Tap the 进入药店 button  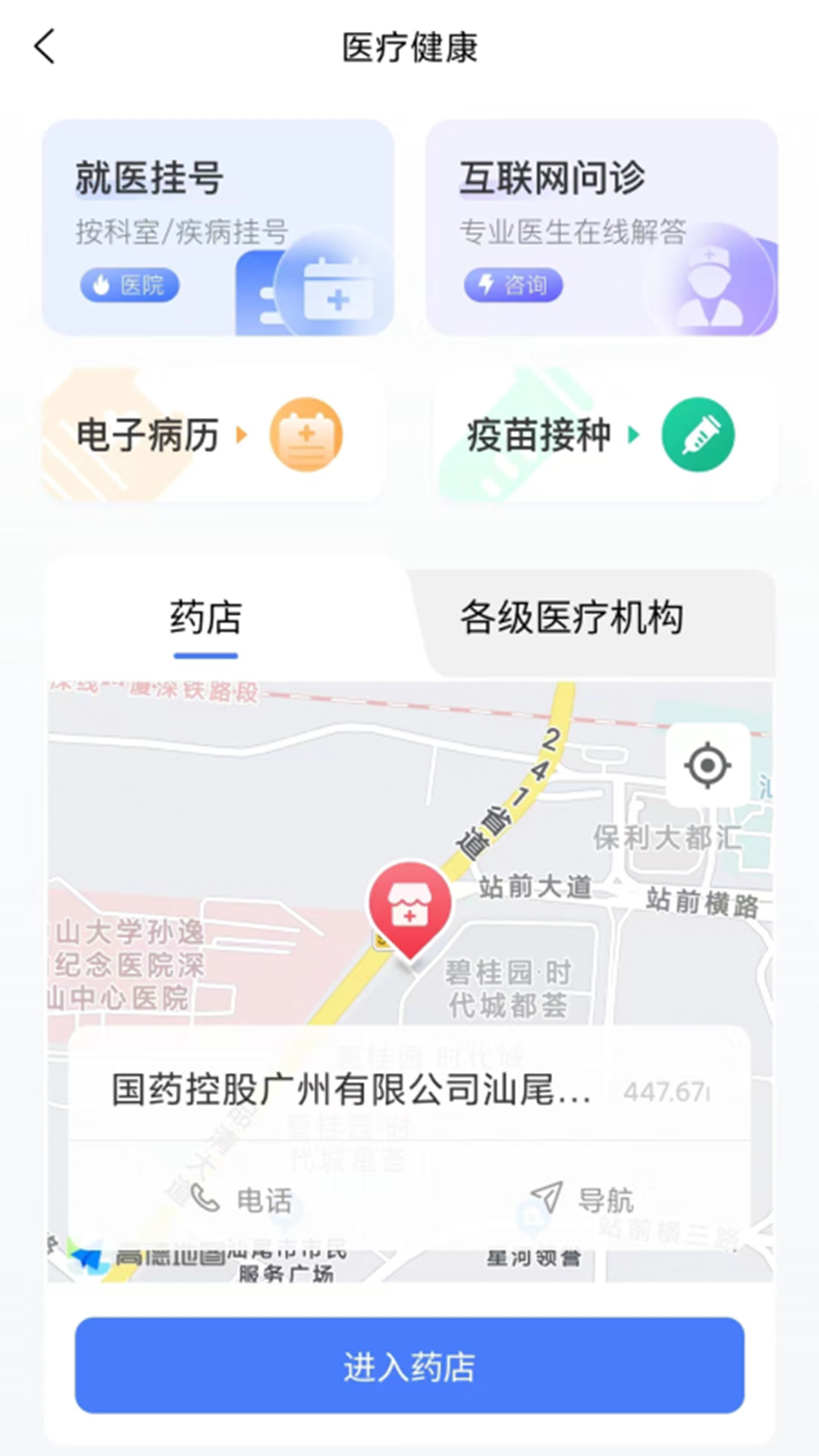(x=409, y=1365)
